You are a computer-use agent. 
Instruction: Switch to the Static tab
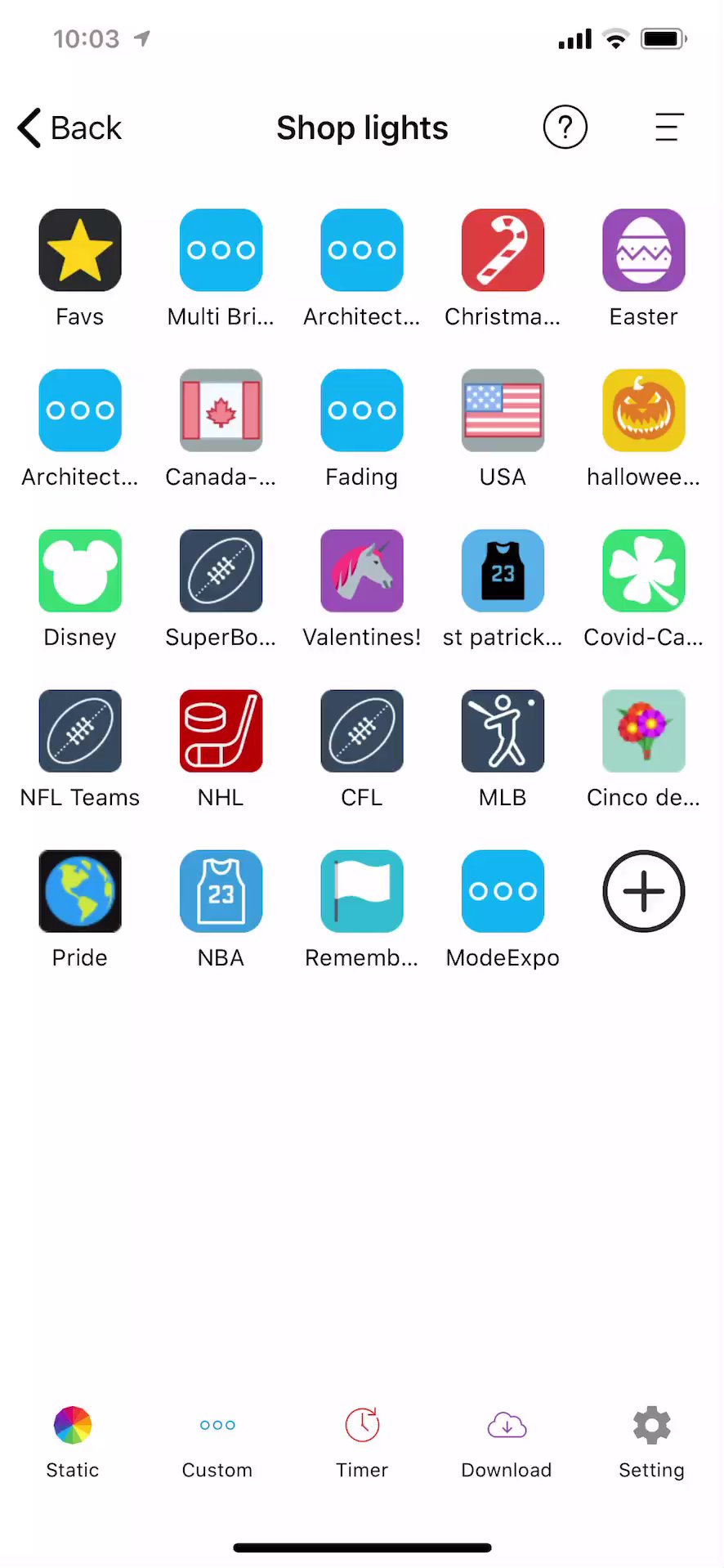point(73,1442)
